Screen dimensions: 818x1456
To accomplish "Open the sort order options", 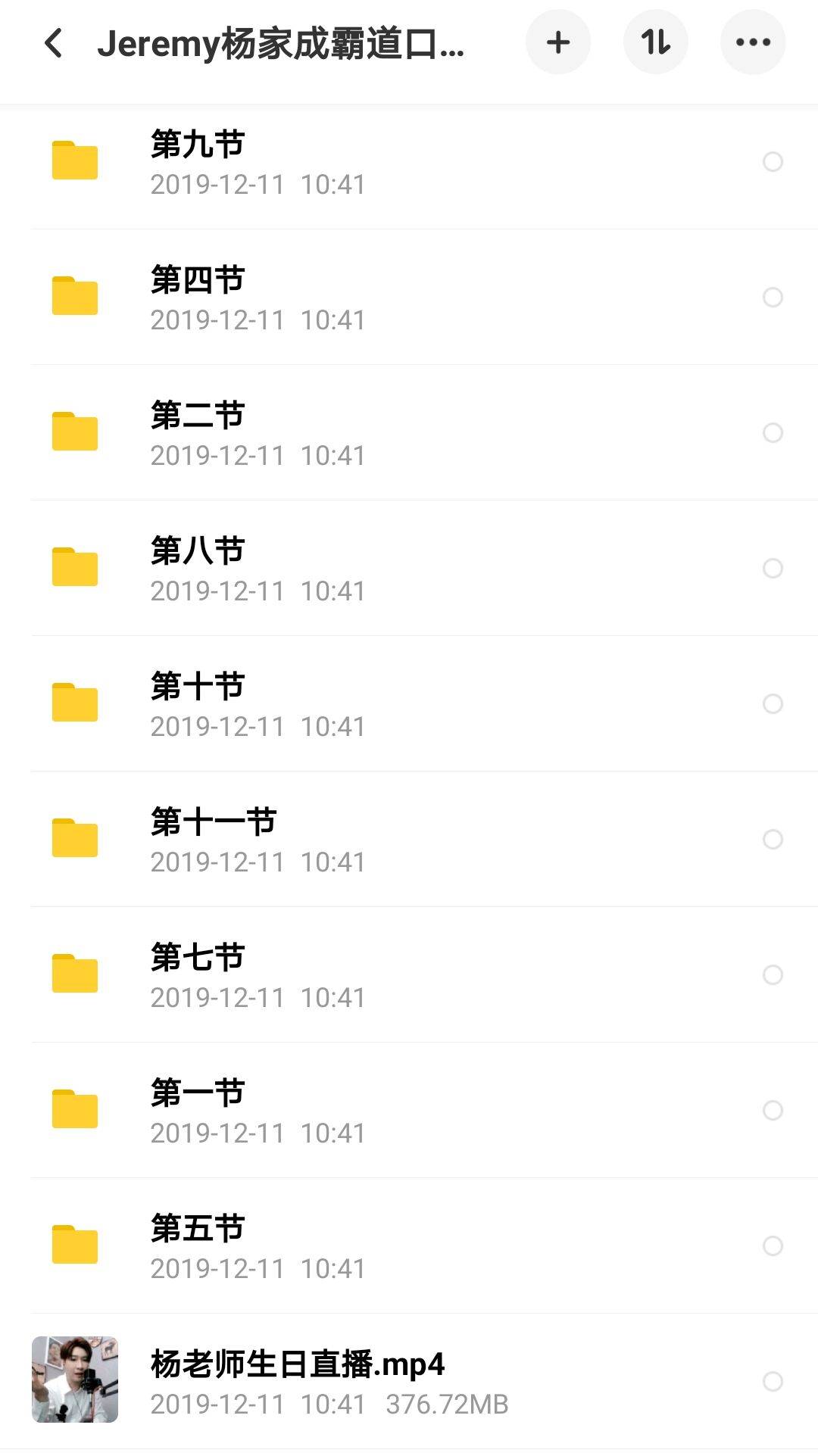I will 655,42.
